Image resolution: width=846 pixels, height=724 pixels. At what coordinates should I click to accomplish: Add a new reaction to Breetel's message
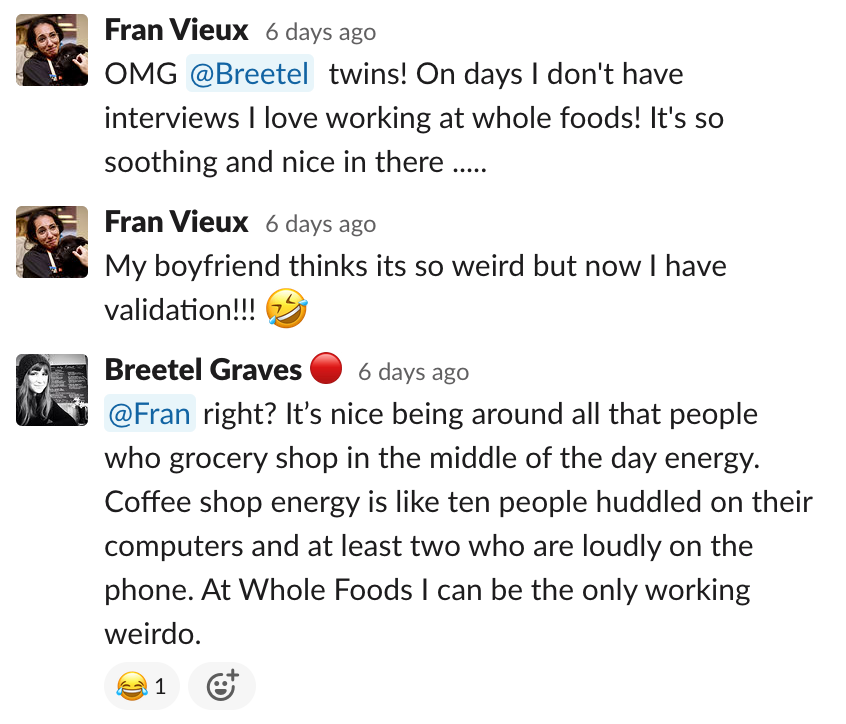[221, 686]
